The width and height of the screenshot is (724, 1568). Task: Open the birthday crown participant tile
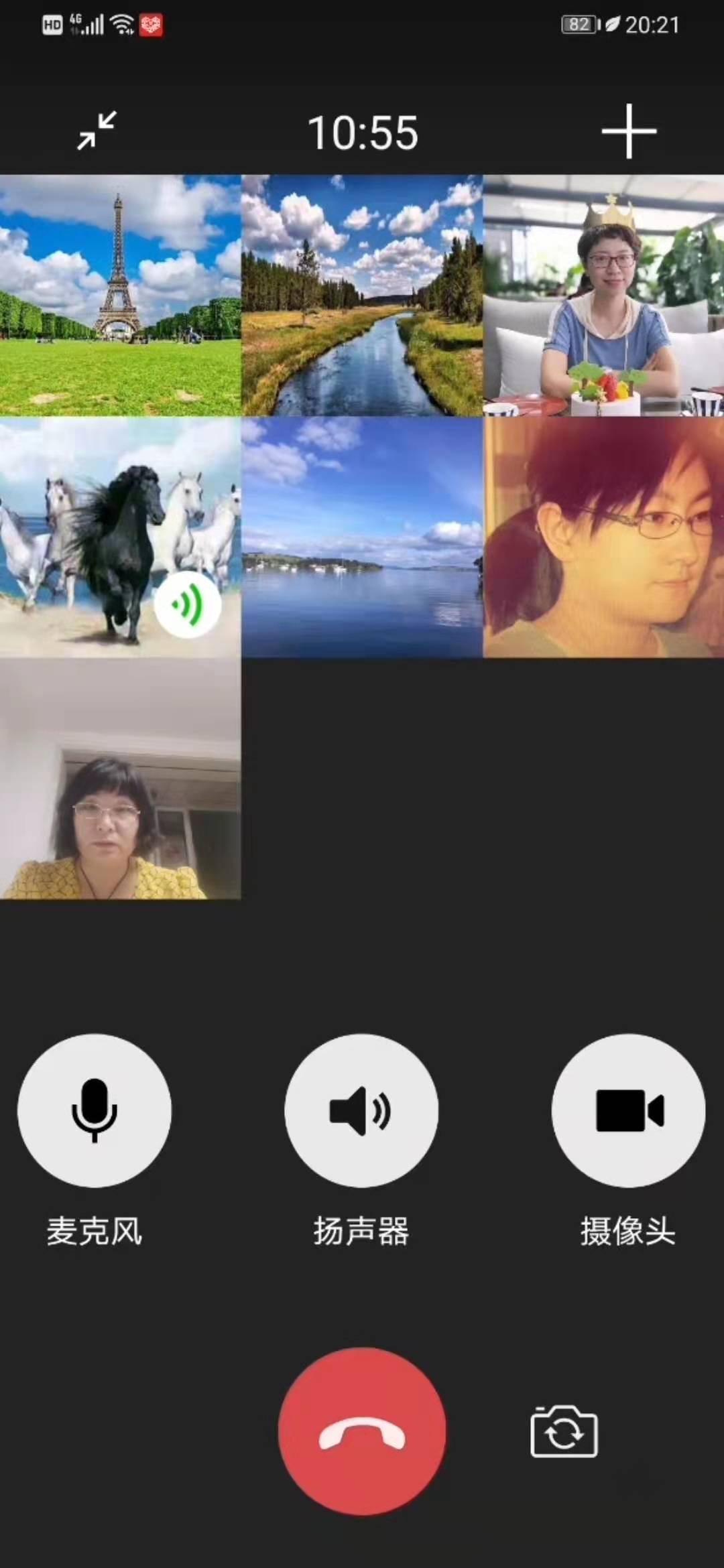pyautogui.click(x=603, y=296)
